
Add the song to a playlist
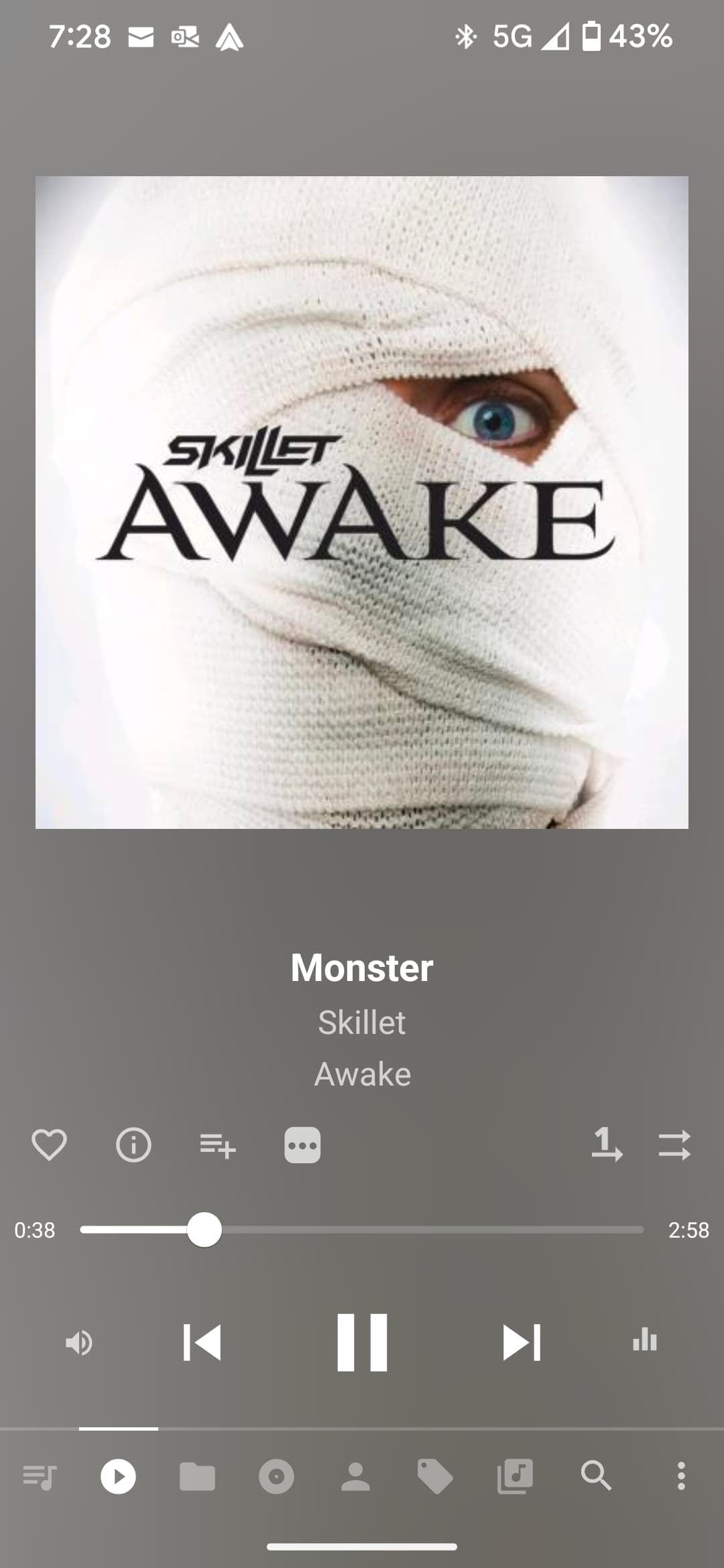click(218, 1145)
